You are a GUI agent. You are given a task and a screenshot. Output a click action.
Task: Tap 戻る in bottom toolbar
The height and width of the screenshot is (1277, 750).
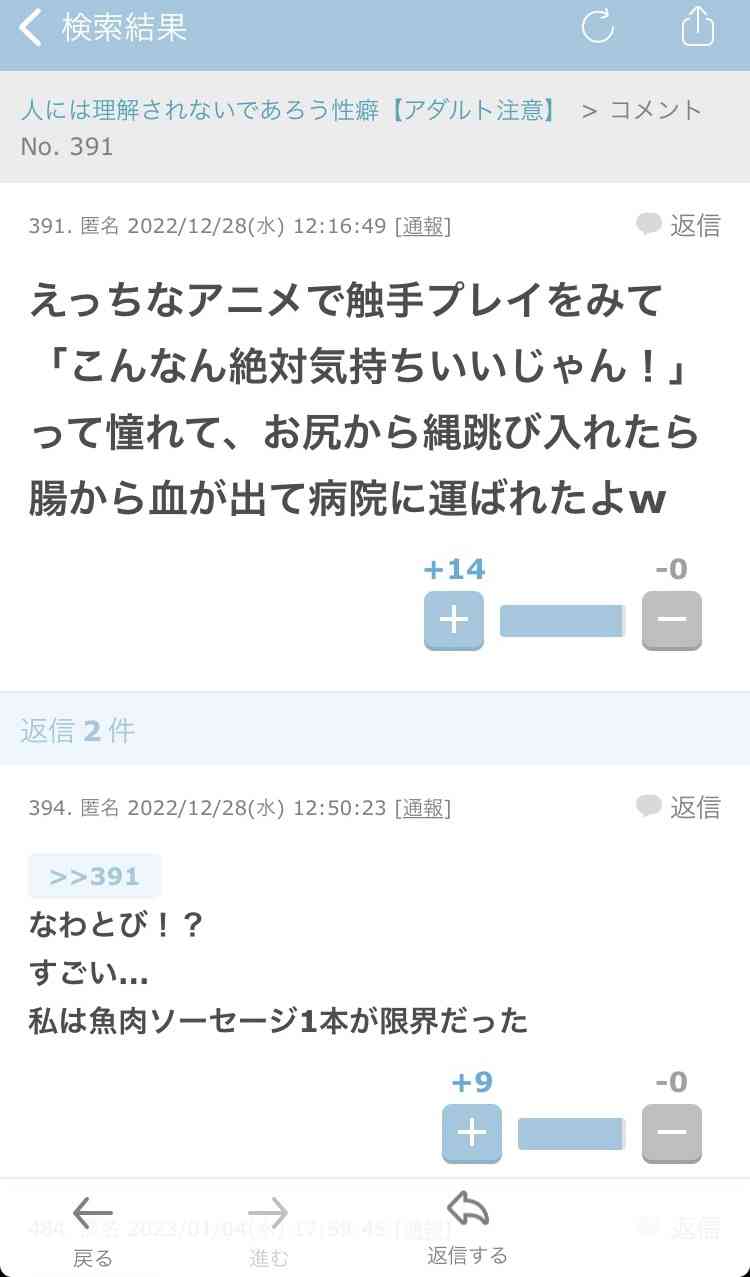click(93, 1230)
